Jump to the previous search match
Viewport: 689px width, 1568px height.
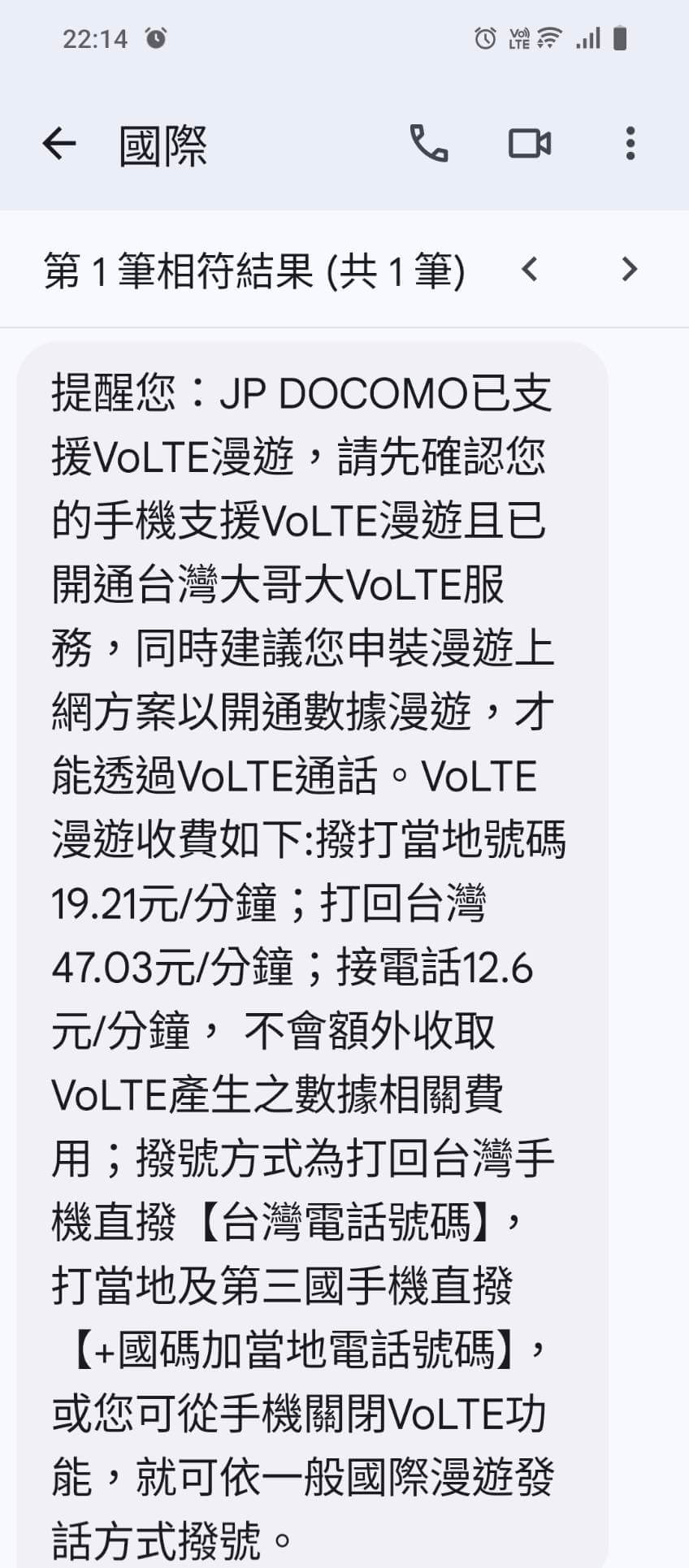[x=530, y=269]
